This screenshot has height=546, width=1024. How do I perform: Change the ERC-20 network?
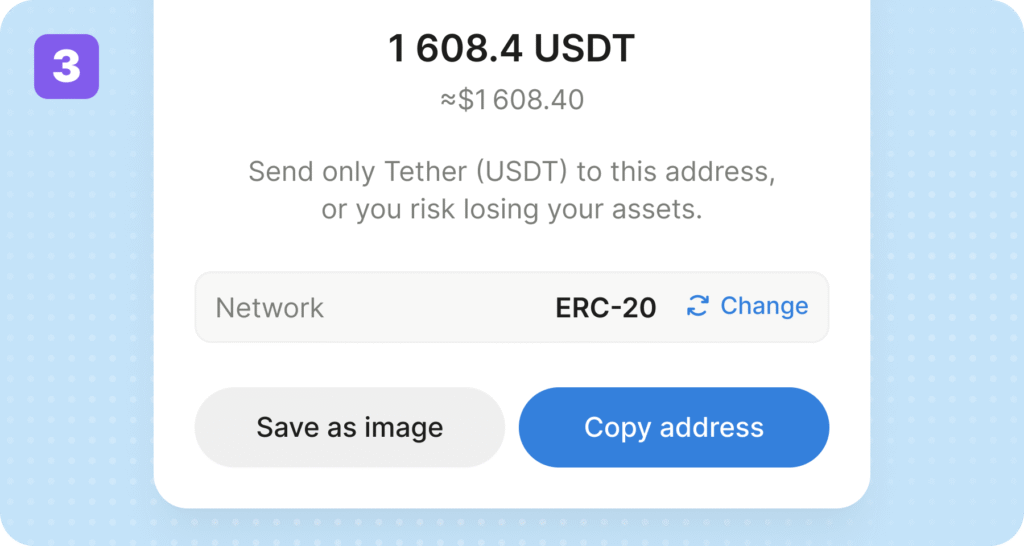[748, 306]
